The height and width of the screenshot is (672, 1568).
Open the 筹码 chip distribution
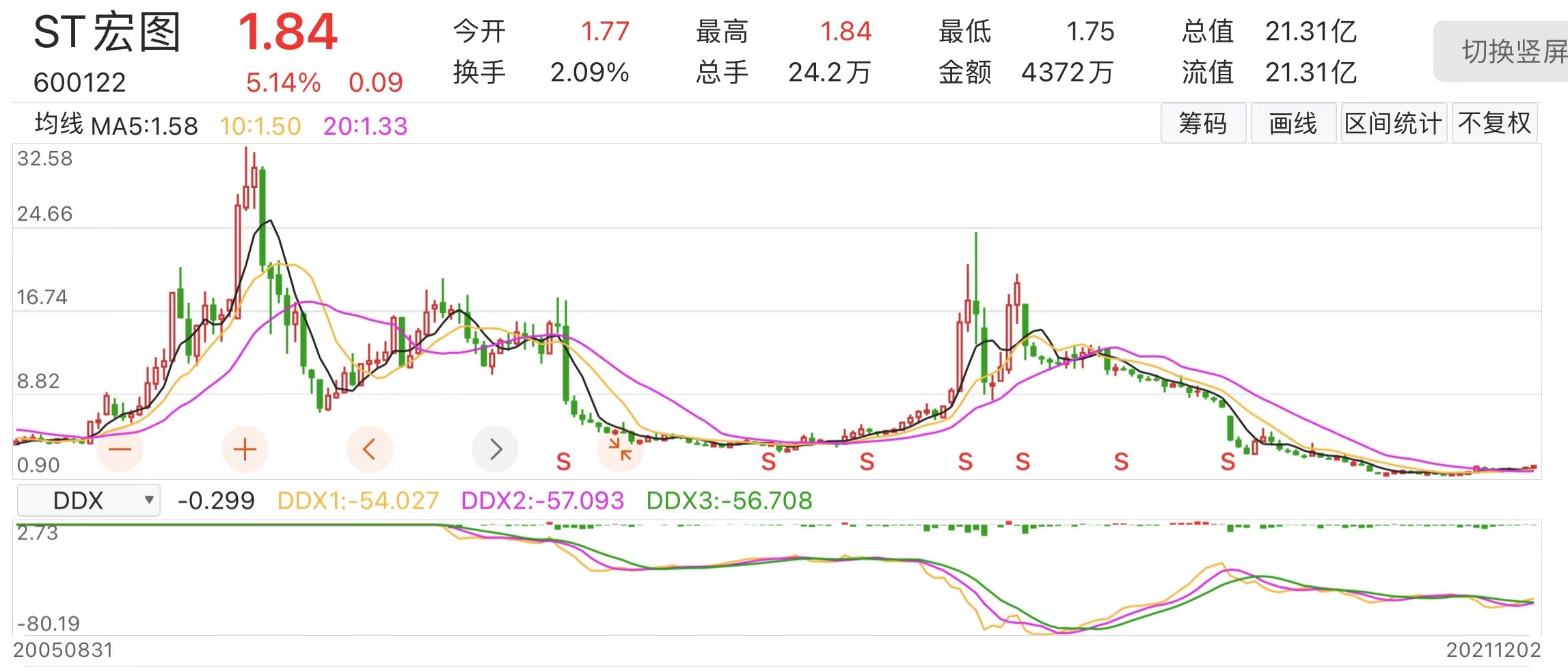tap(1203, 124)
